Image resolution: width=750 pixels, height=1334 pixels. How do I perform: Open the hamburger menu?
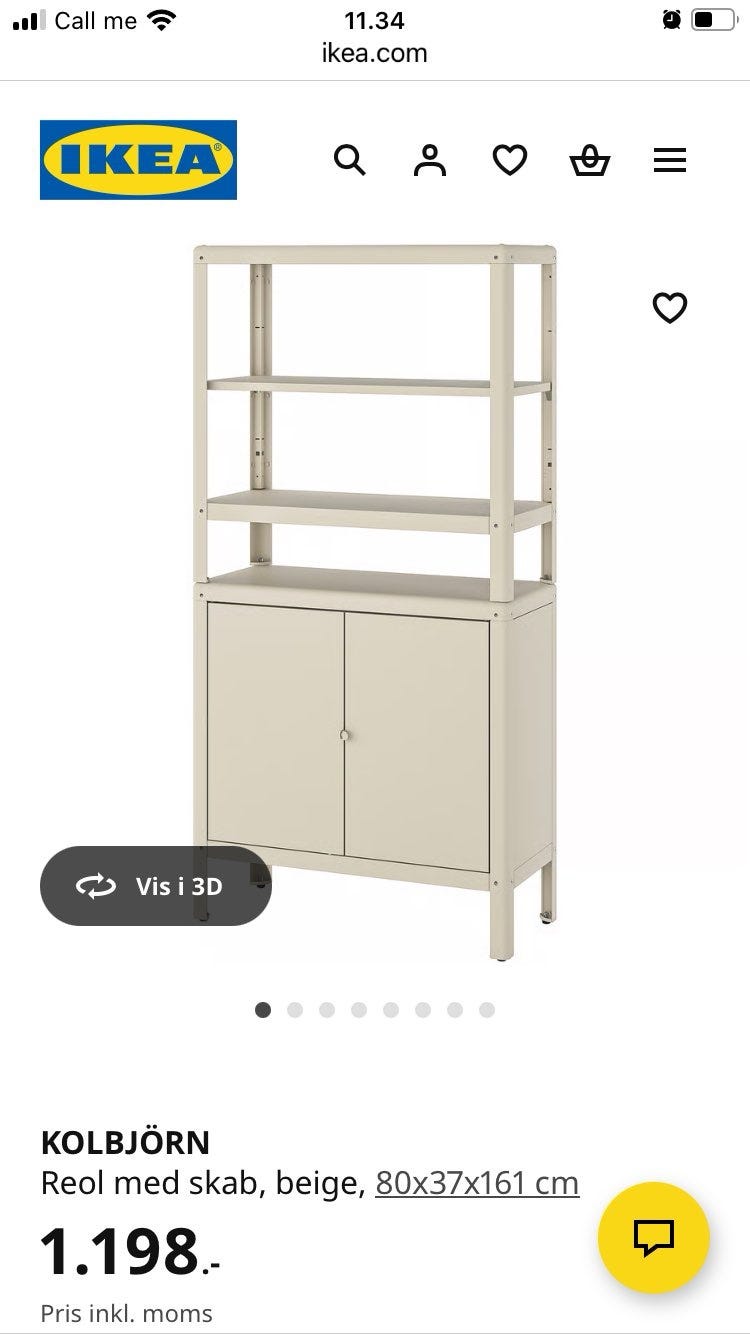pos(670,160)
